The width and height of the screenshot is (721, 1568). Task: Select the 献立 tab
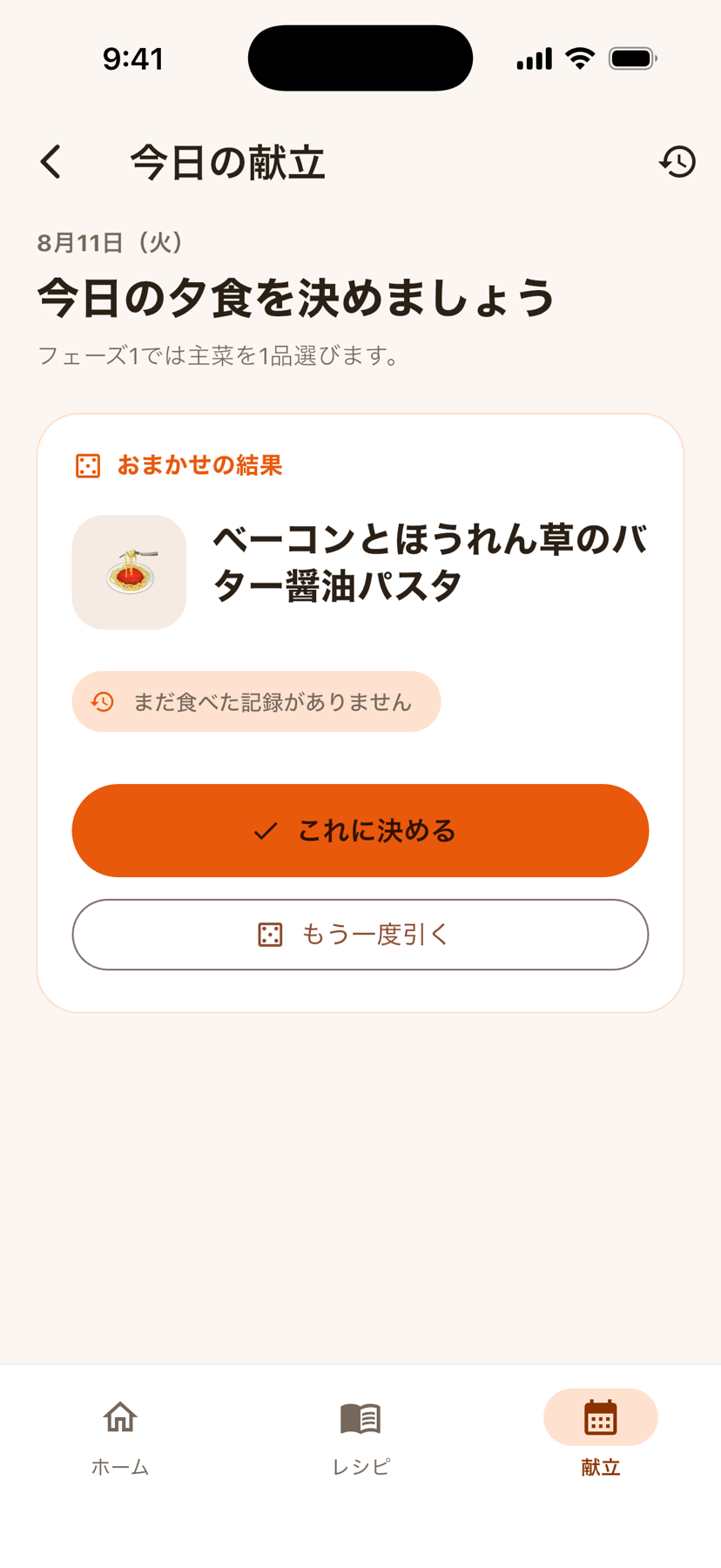[x=601, y=1437]
